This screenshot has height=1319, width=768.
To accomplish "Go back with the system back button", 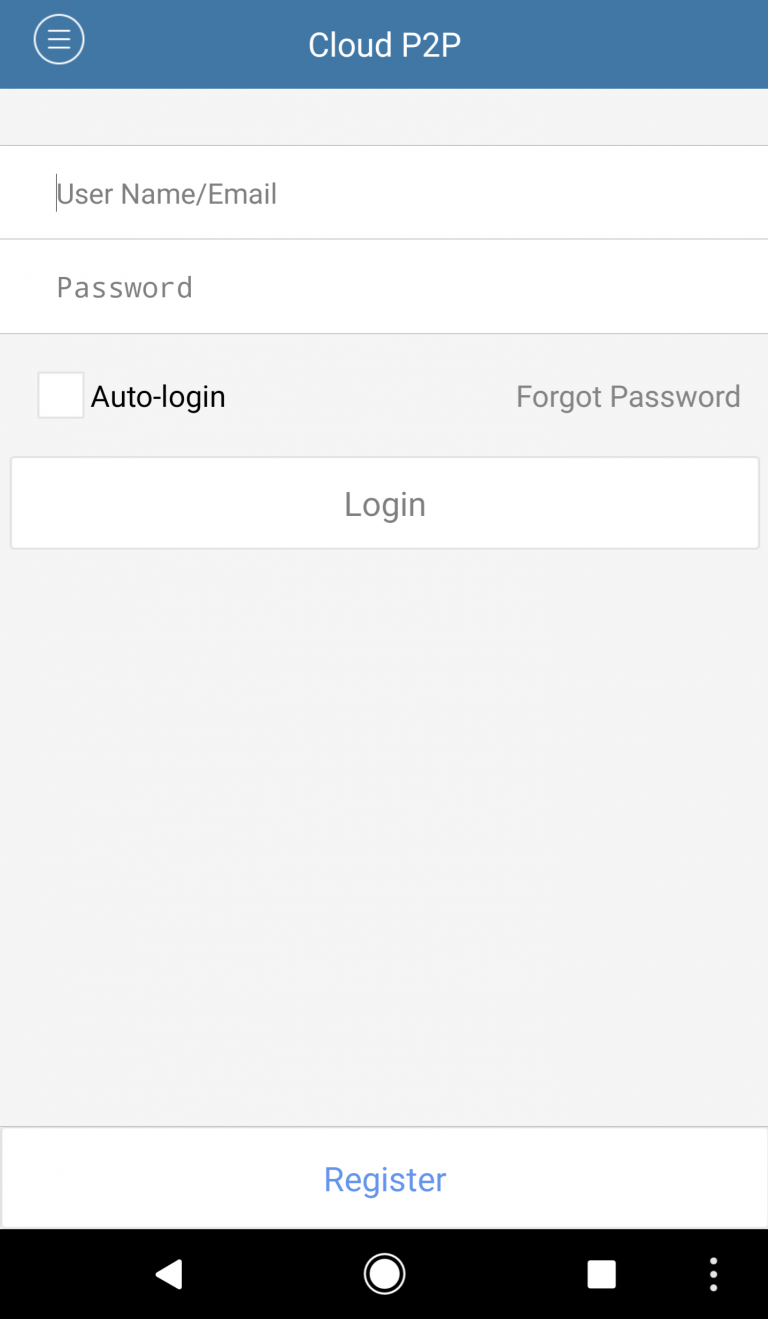I will tap(169, 1274).
